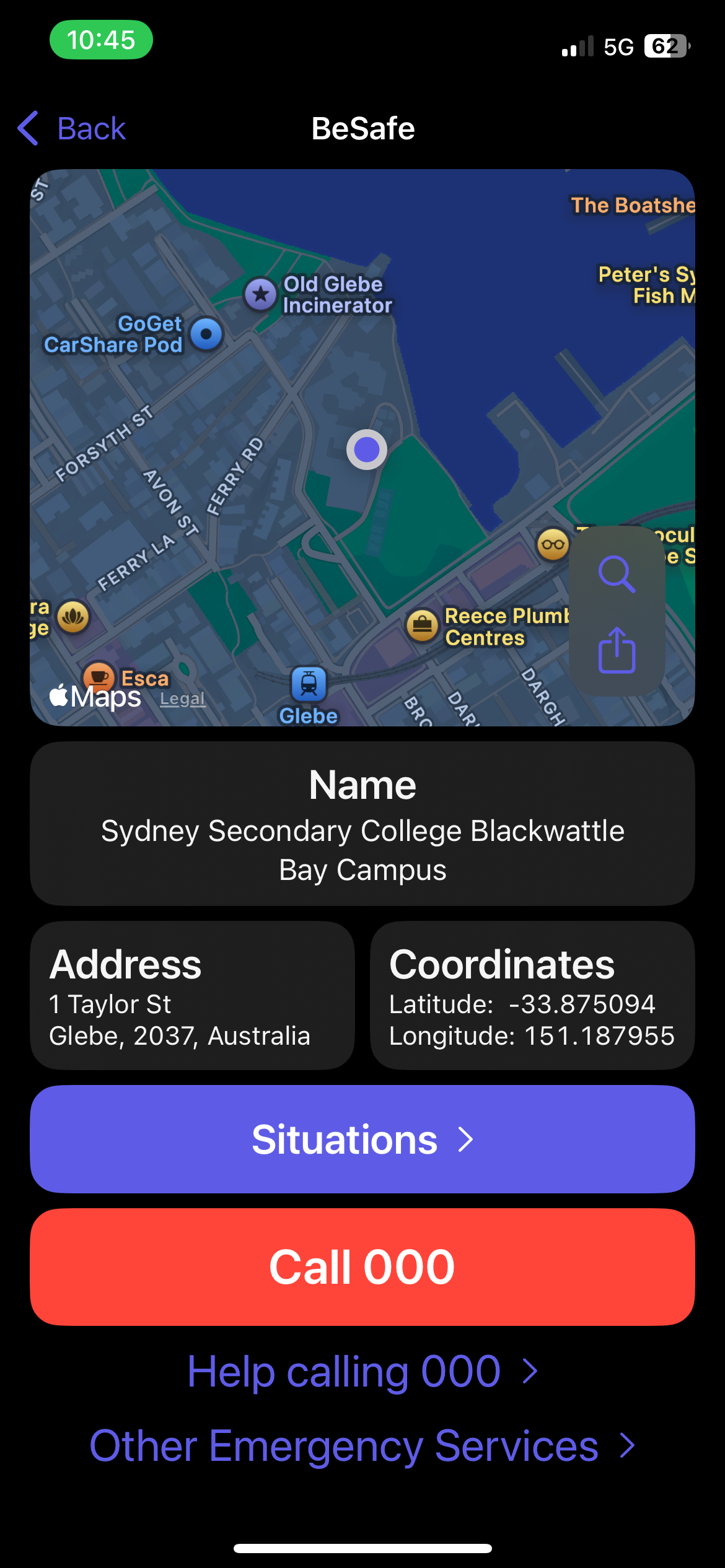Open Help calling 000
Viewport: 725px width, 1568px height.
(362, 1372)
